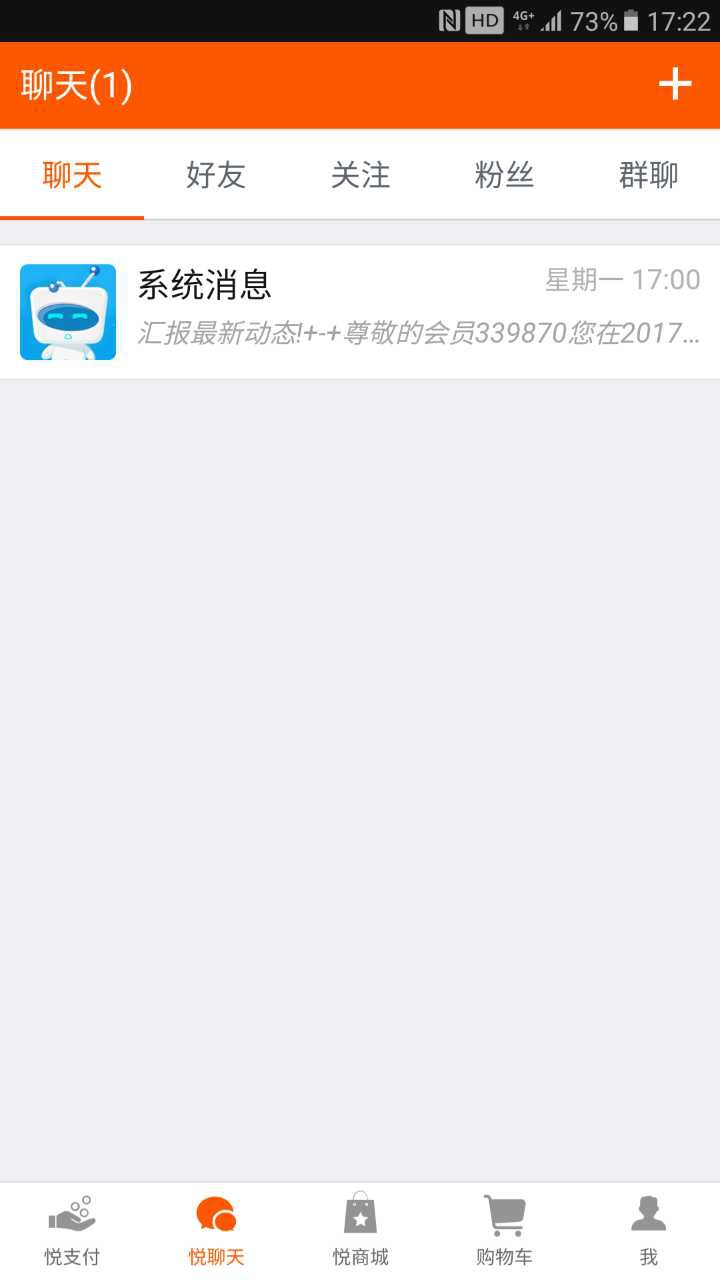Select the 群聊 tab
The width and height of the screenshot is (720, 1280).
648,176
